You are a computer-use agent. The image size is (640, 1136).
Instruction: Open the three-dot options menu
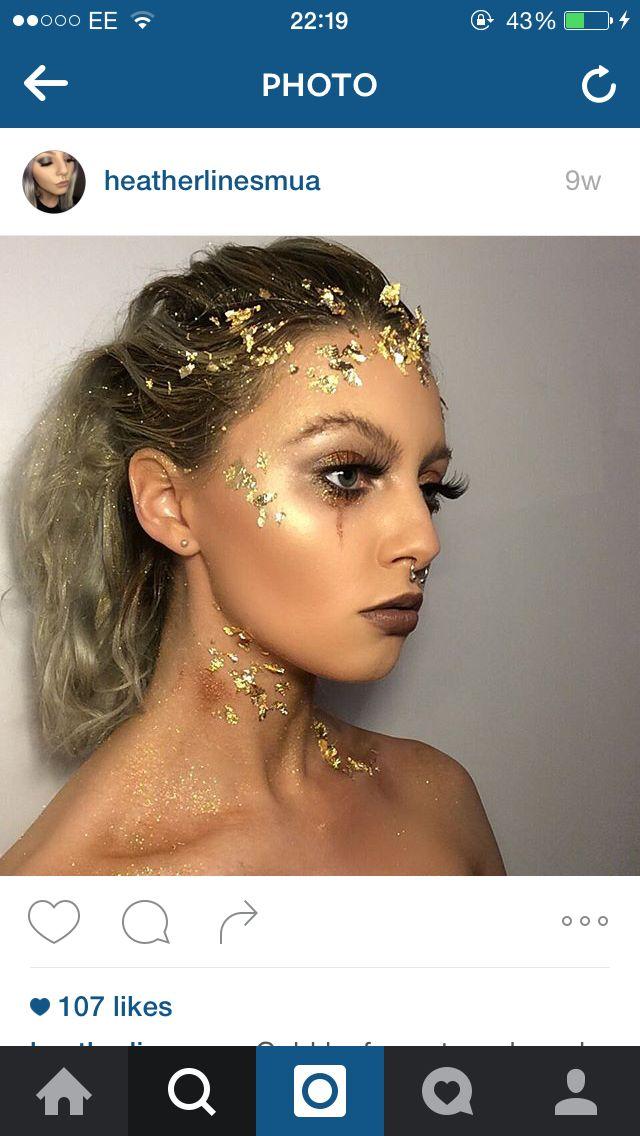pos(585,921)
